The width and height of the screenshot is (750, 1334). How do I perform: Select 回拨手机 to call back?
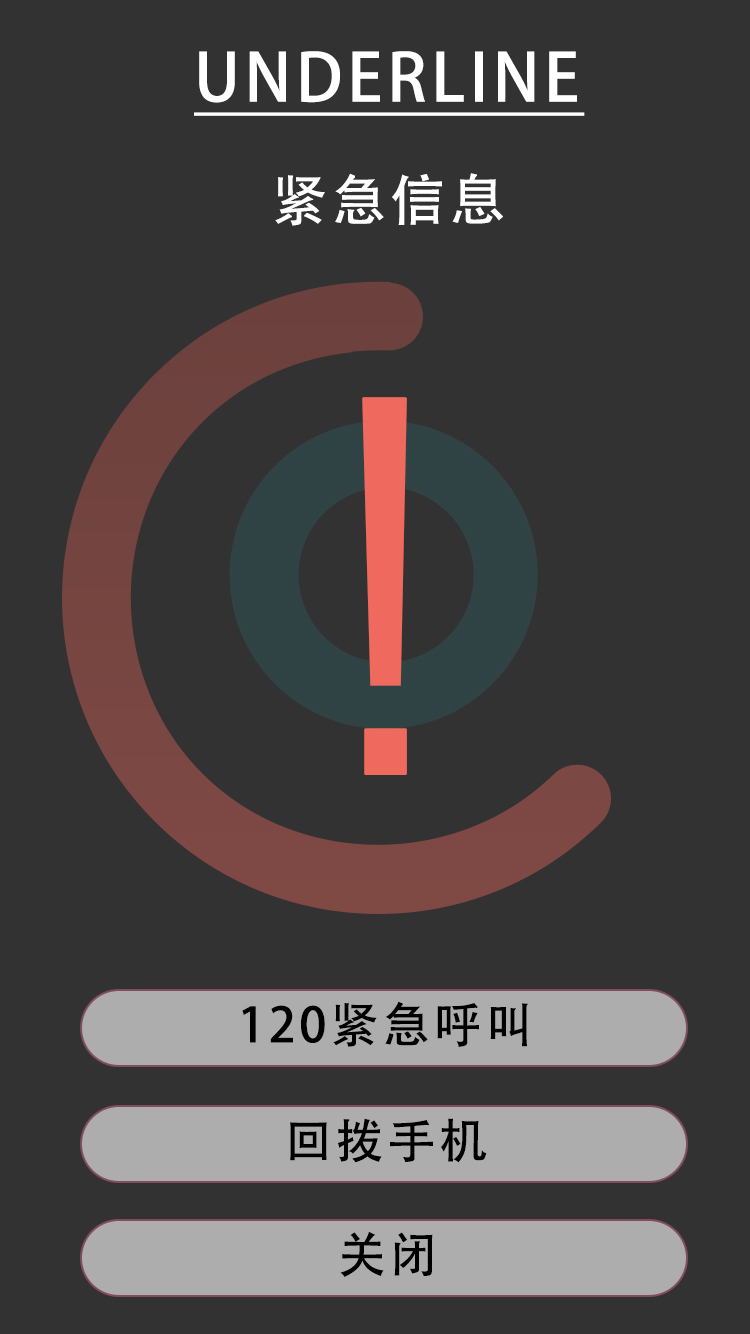(384, 1143)
